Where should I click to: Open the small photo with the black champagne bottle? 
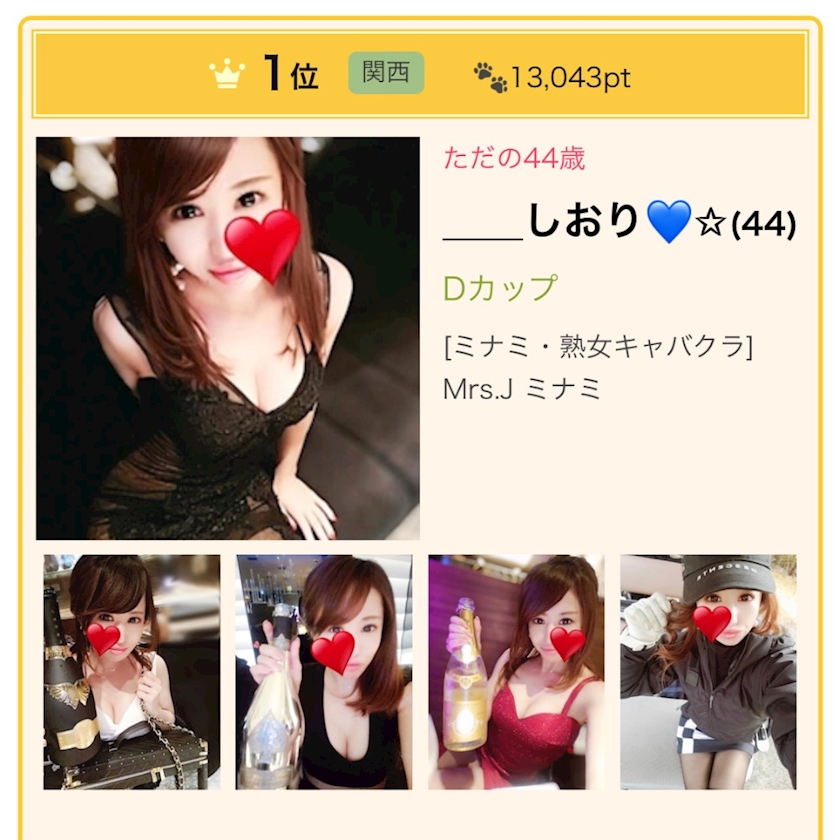132,672
